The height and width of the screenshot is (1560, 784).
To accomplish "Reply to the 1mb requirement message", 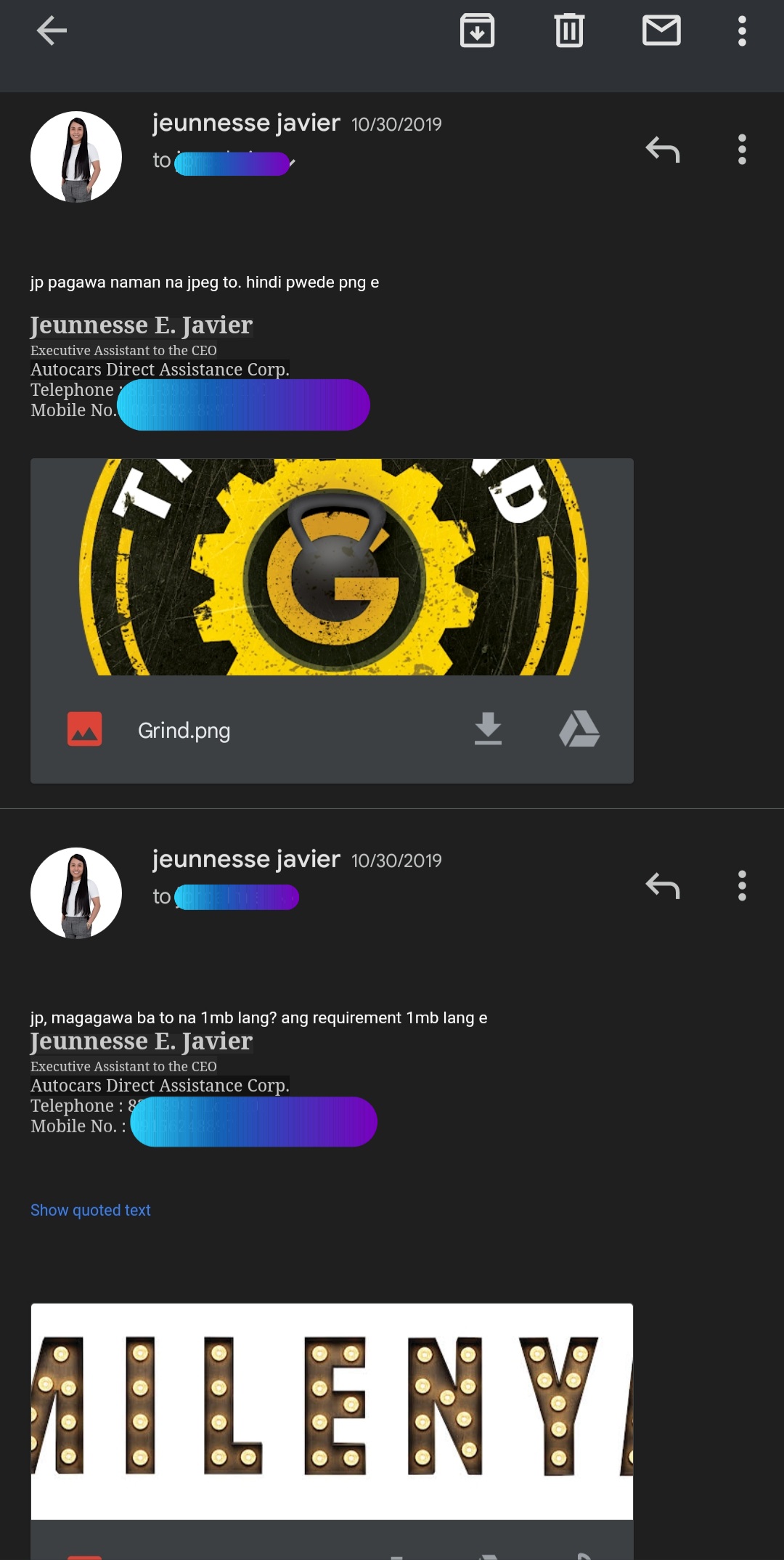I will tap(662, 885).
